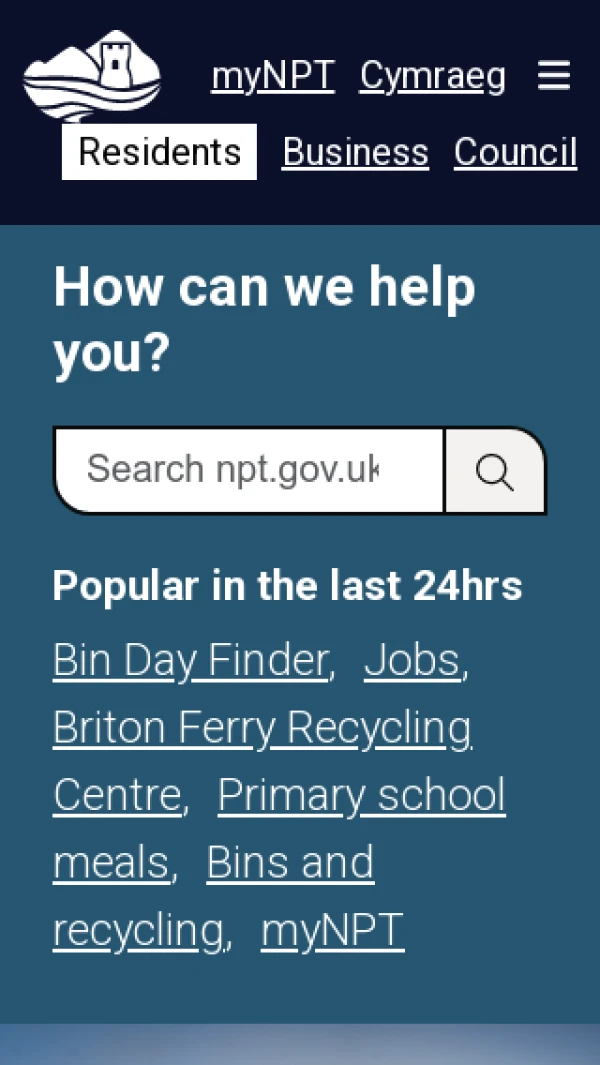Select the Residents tab
Screen dimensions: 600x1065
[x=160, y=152]
